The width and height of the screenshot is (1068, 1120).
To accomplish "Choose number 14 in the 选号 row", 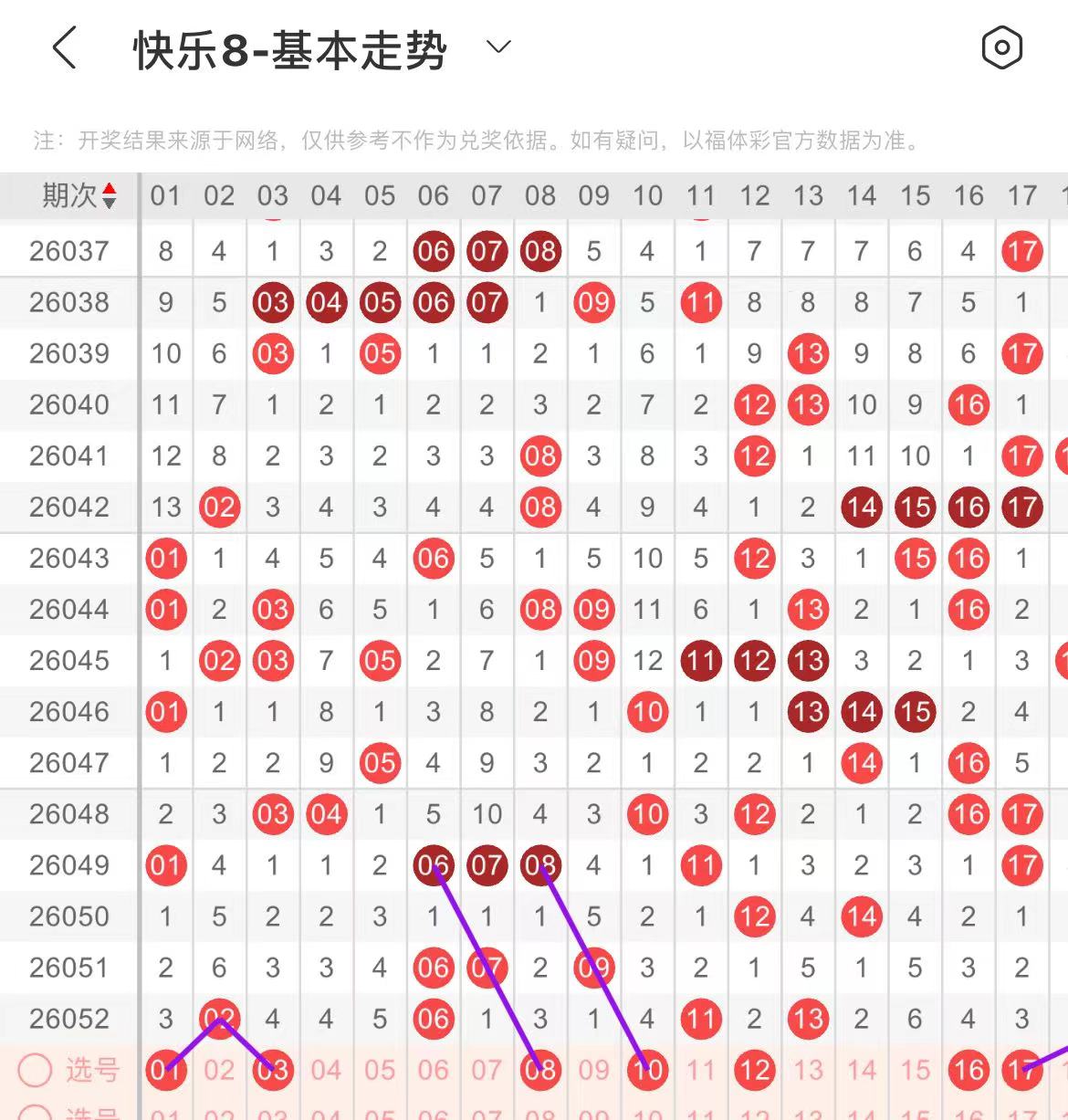I will tap(862, 1070).
